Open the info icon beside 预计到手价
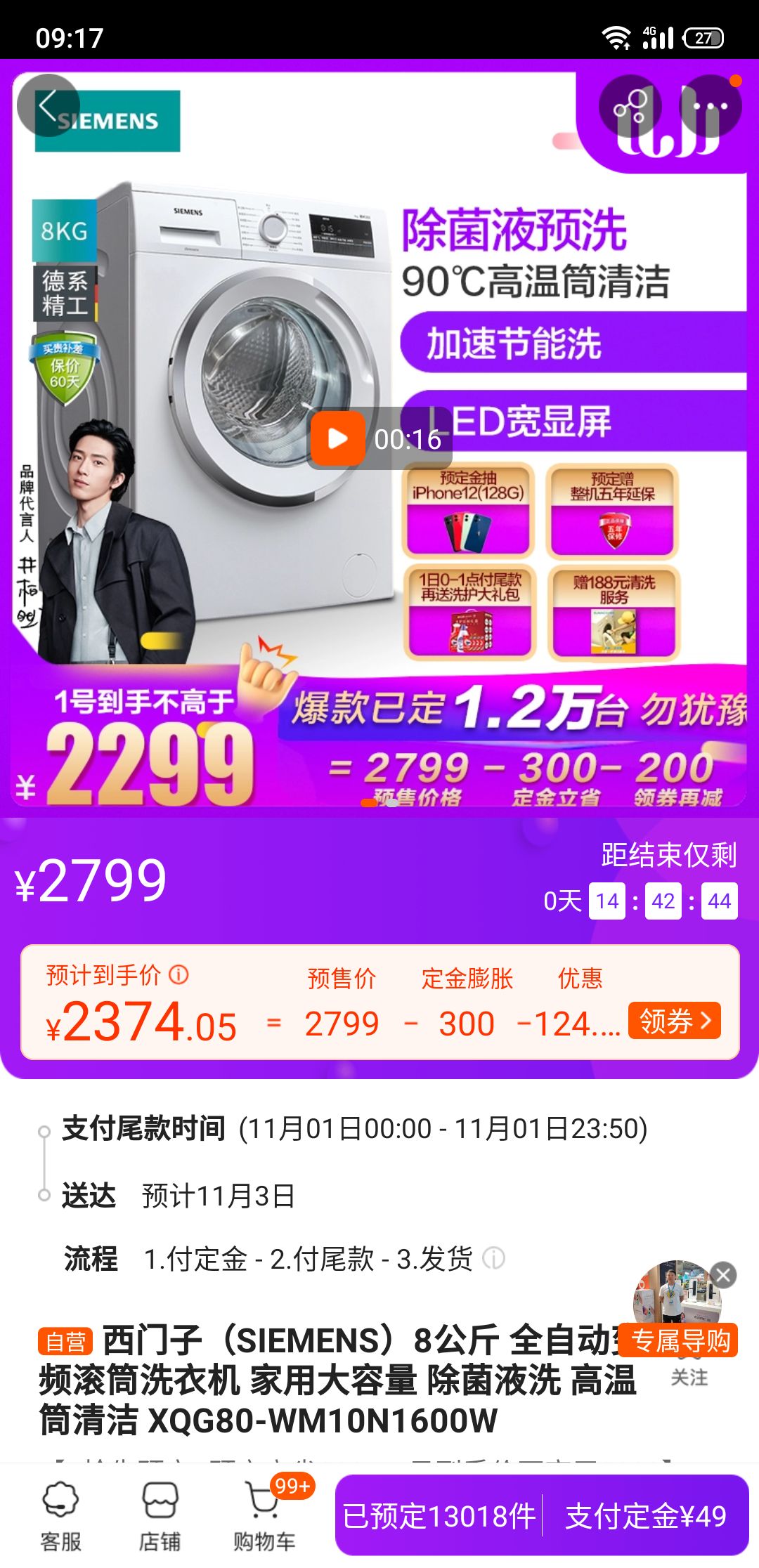The image size is (759, 1568). coord(179,974)
